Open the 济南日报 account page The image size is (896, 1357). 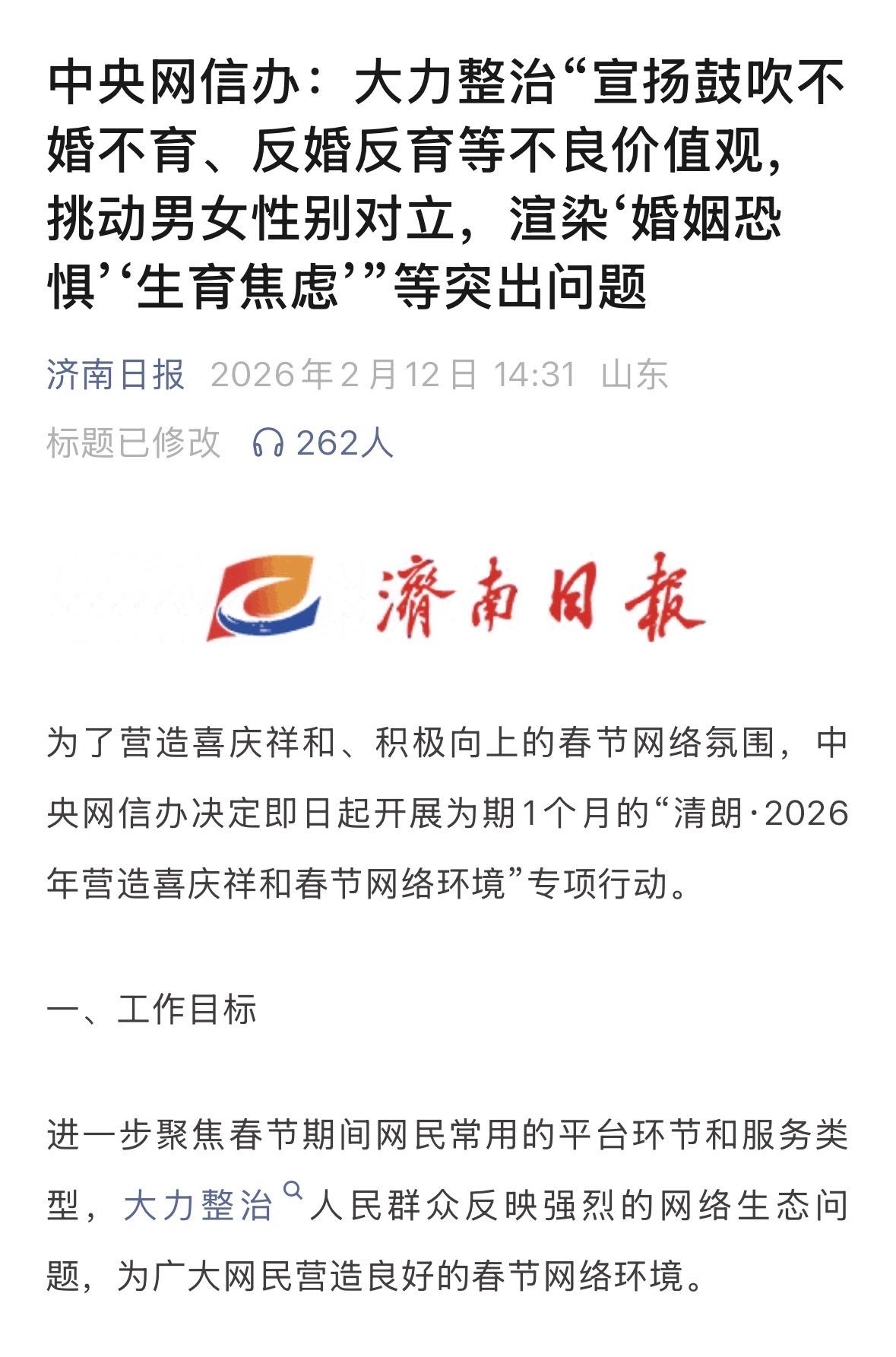pos(116,375)
